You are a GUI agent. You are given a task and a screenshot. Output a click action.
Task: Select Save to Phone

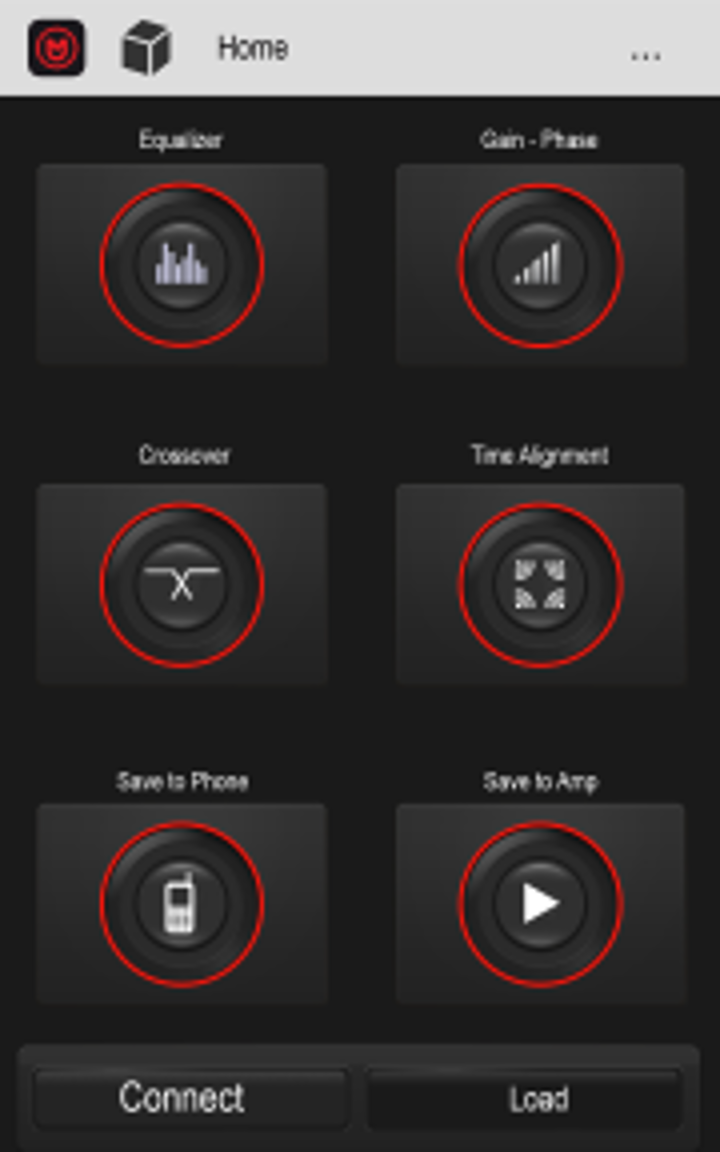[x=182, y=904]
